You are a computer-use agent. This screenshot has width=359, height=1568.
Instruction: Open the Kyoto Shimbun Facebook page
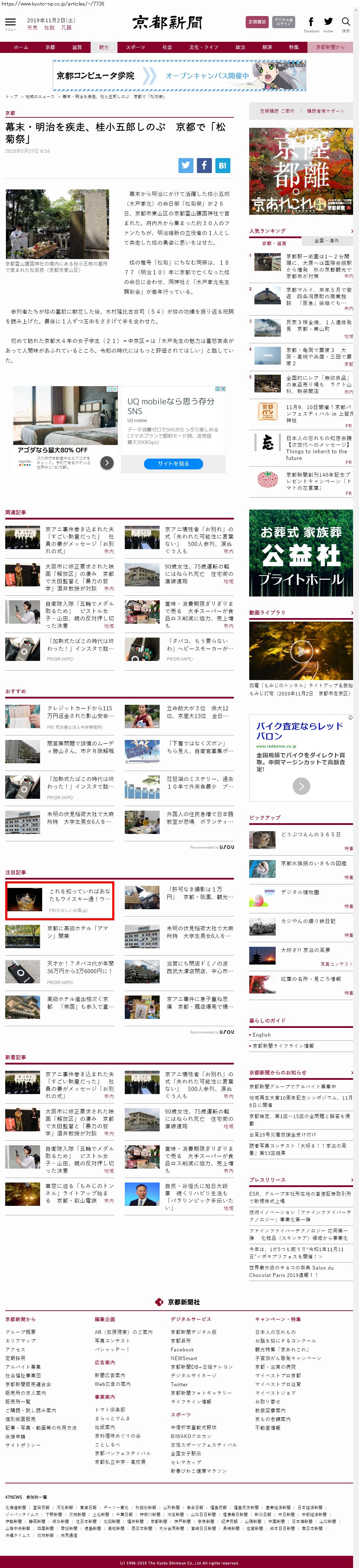[x=311, y=23]
